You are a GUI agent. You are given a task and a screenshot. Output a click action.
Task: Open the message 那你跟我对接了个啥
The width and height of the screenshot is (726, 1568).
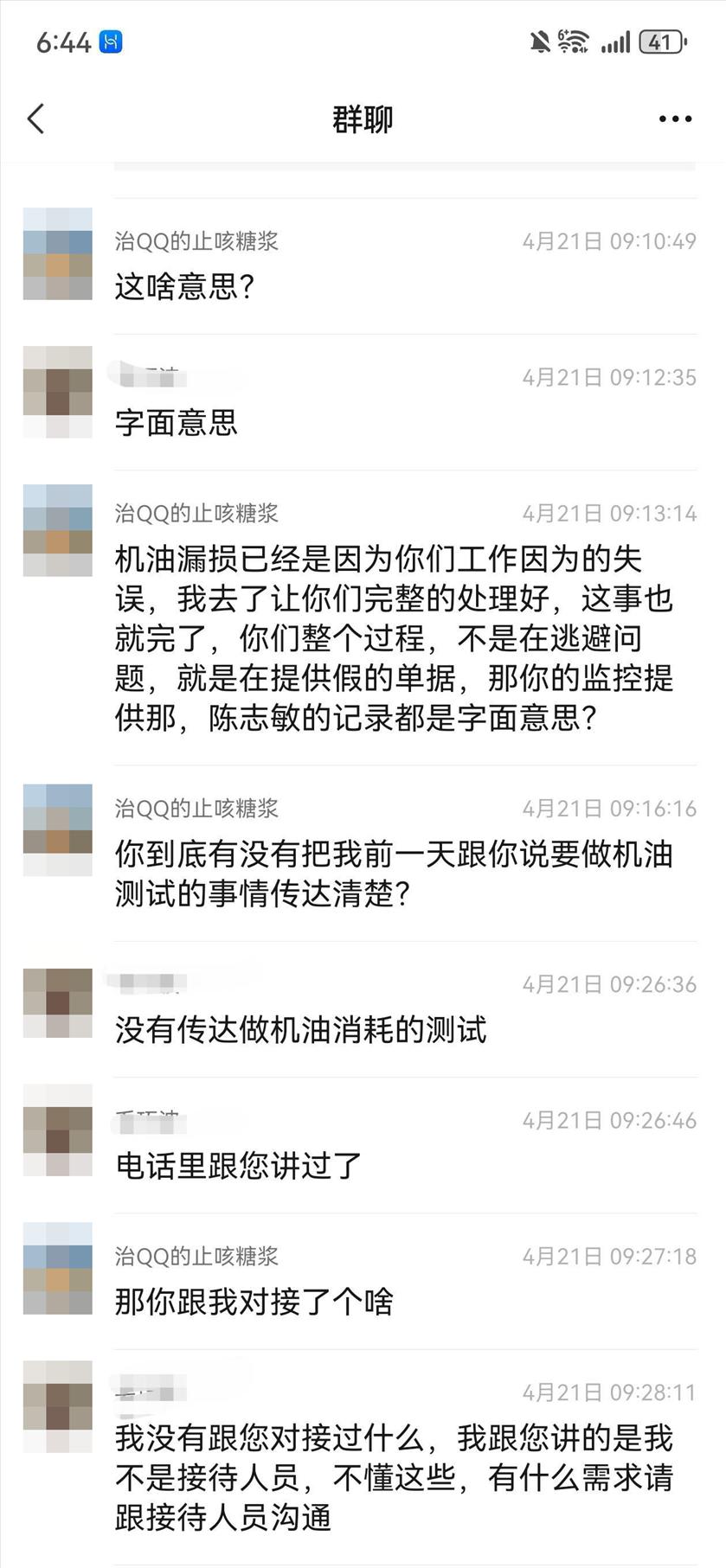click(254, 1301)
